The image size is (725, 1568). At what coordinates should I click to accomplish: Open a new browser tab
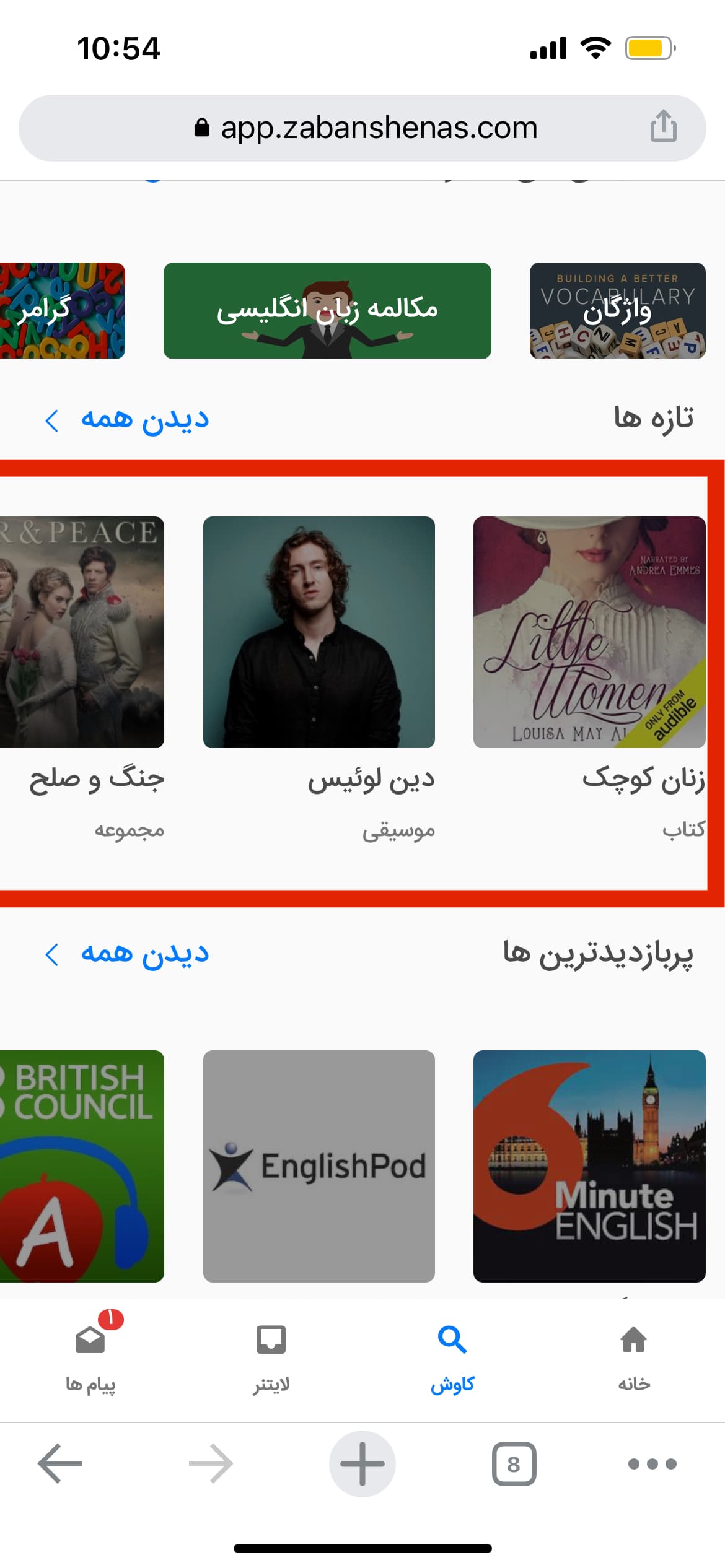pyautogui.click(x=362, y=1463)
